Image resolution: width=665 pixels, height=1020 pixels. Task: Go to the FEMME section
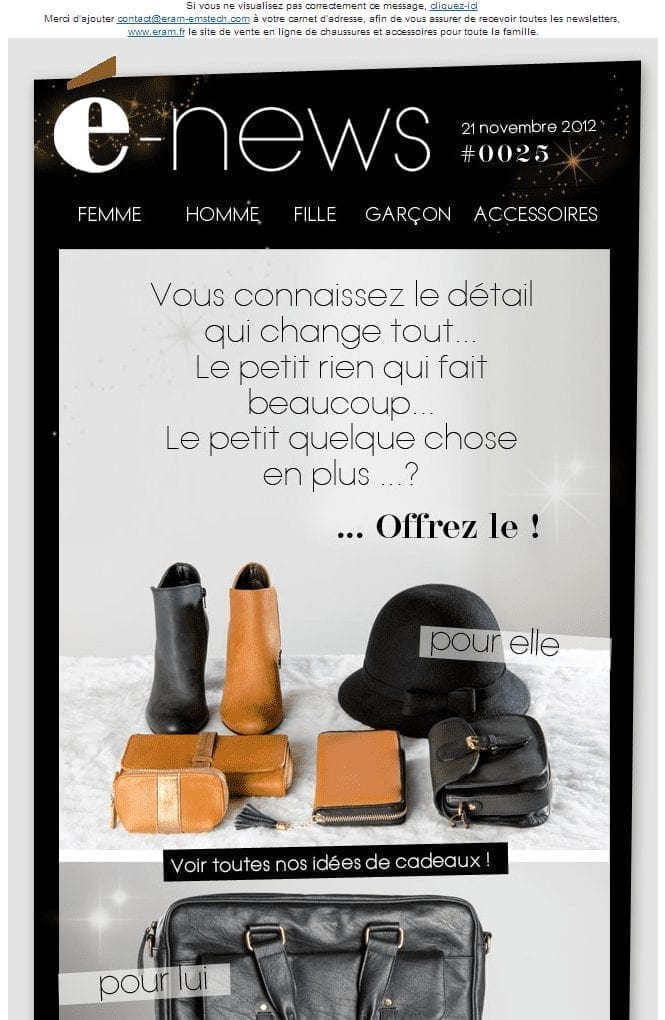[x=110, y=214]
